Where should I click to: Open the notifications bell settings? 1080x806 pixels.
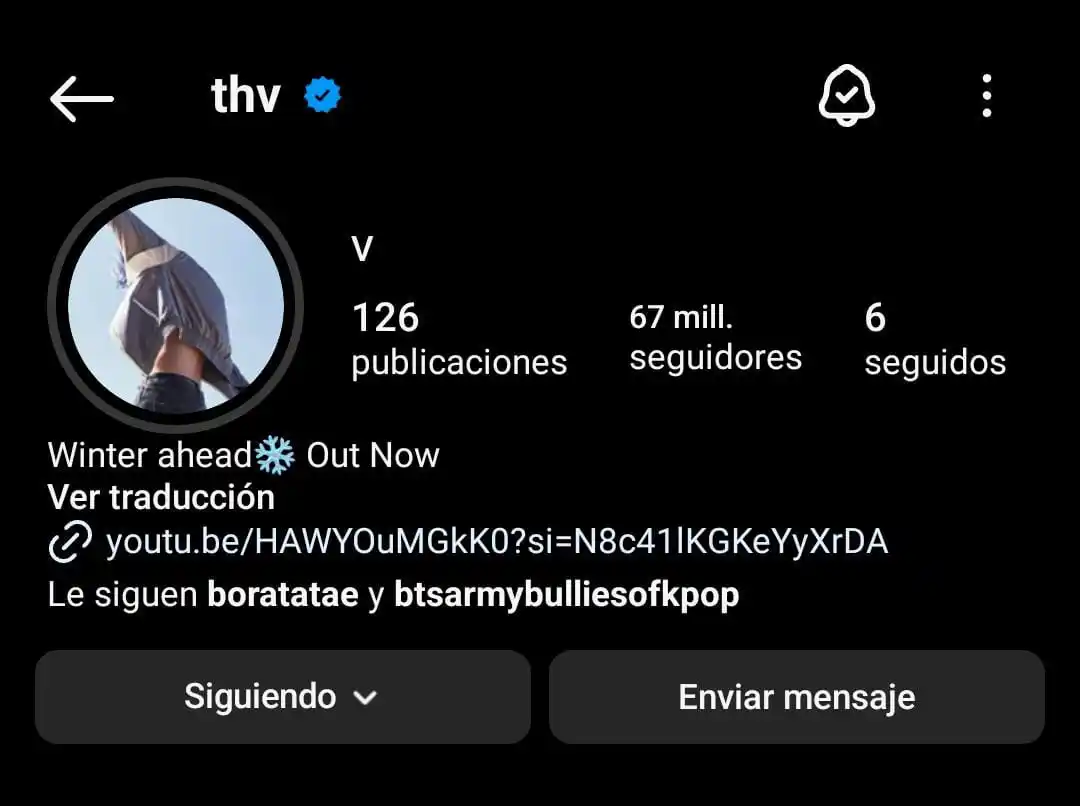click(x=846, y=97)
